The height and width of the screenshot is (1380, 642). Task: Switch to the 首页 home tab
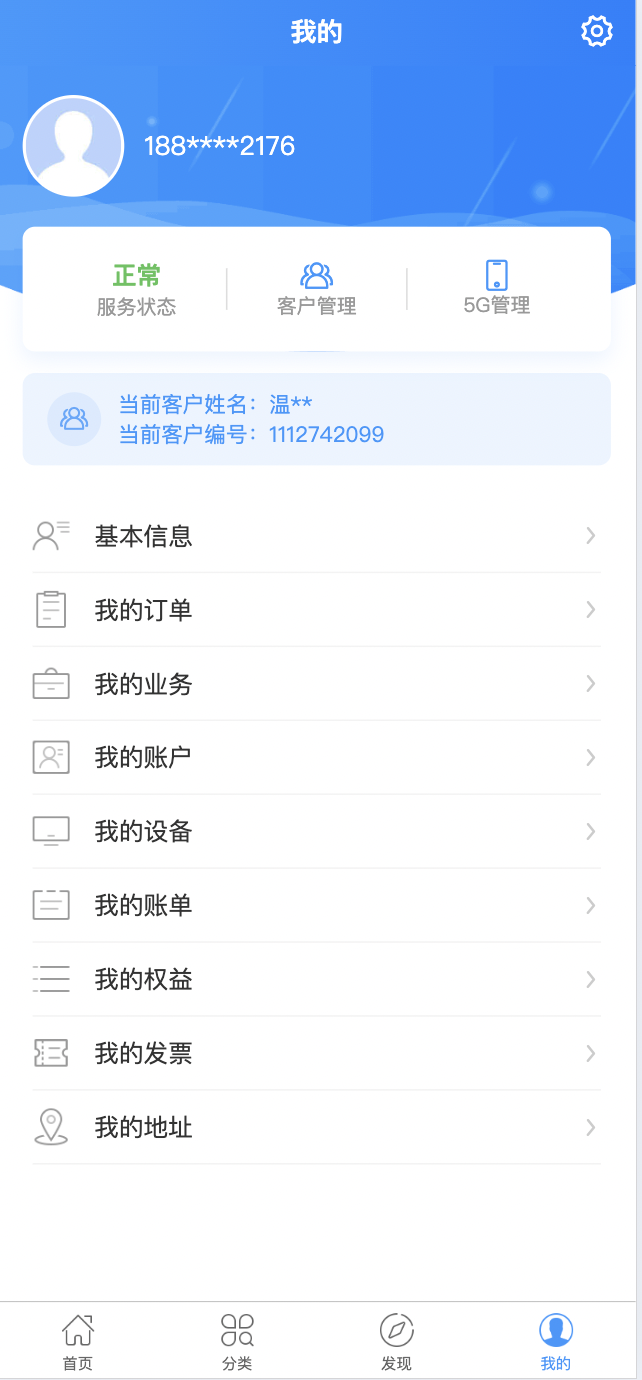77,1342
